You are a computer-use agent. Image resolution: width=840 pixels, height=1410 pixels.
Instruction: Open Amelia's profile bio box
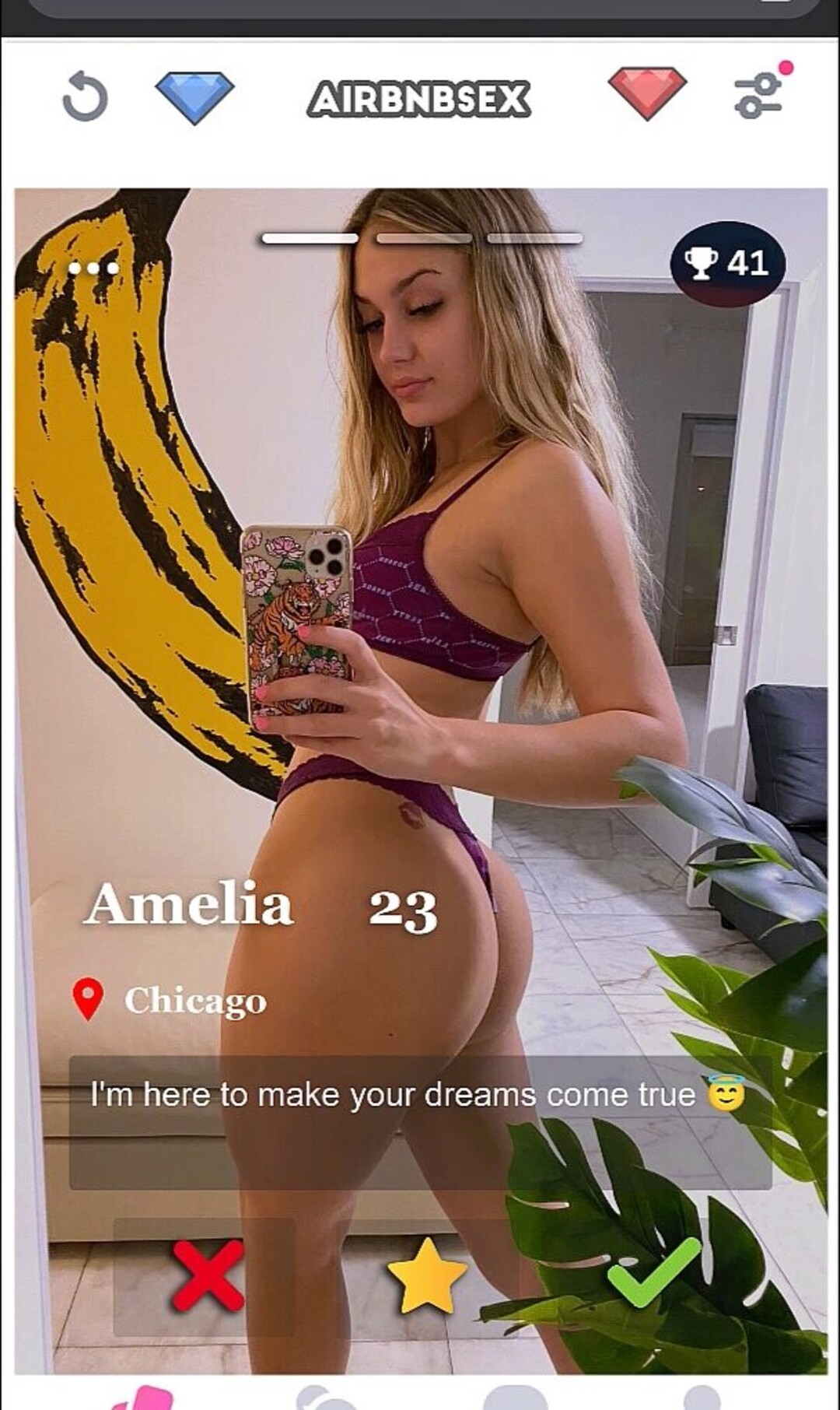(x=420, y=1121)
